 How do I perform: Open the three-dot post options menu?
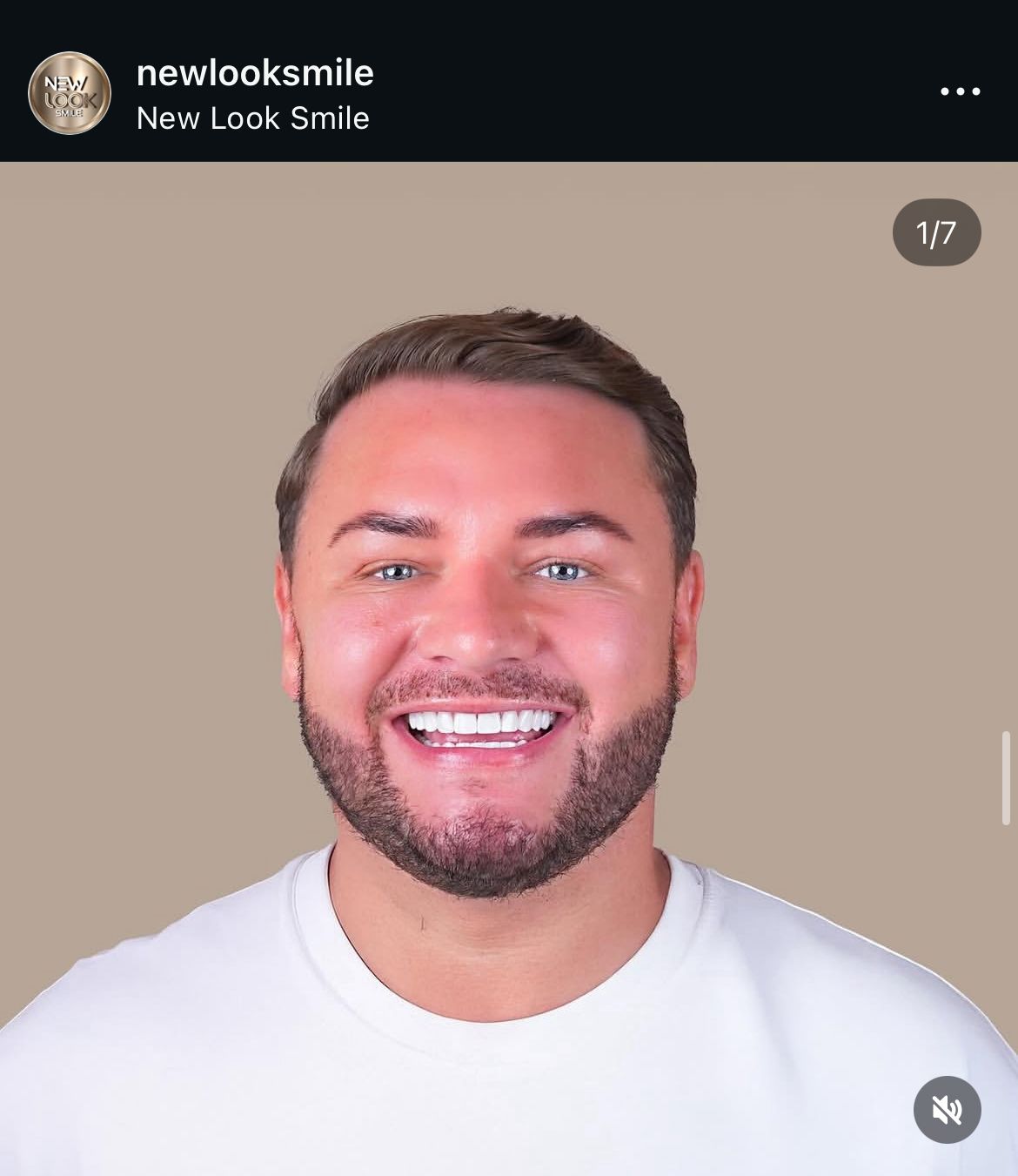click(x=960, y=91)
